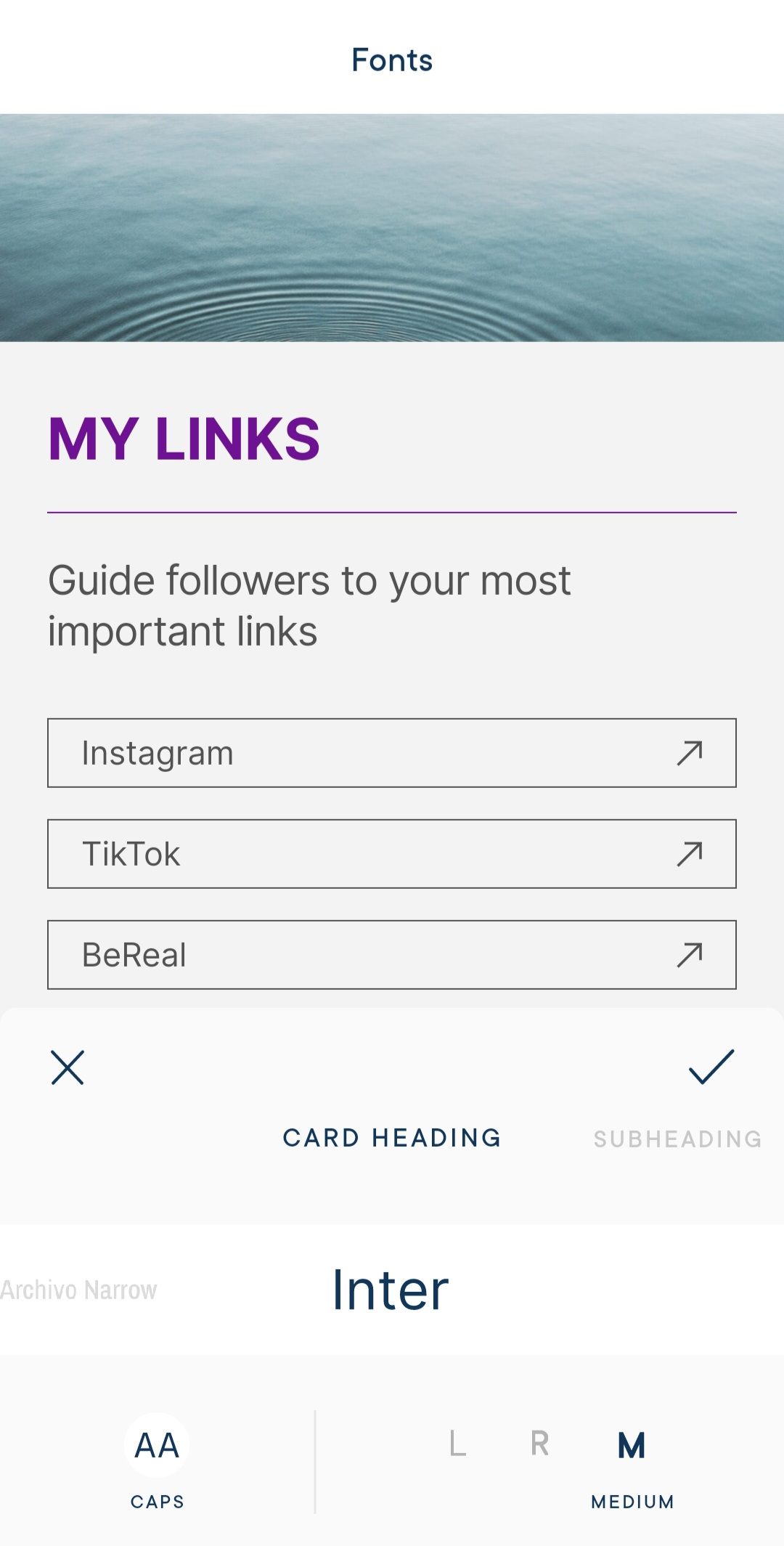Screen dimensions: 784x1546
Task: Set font weight to Light (L)
Action: coord(457,1444)
